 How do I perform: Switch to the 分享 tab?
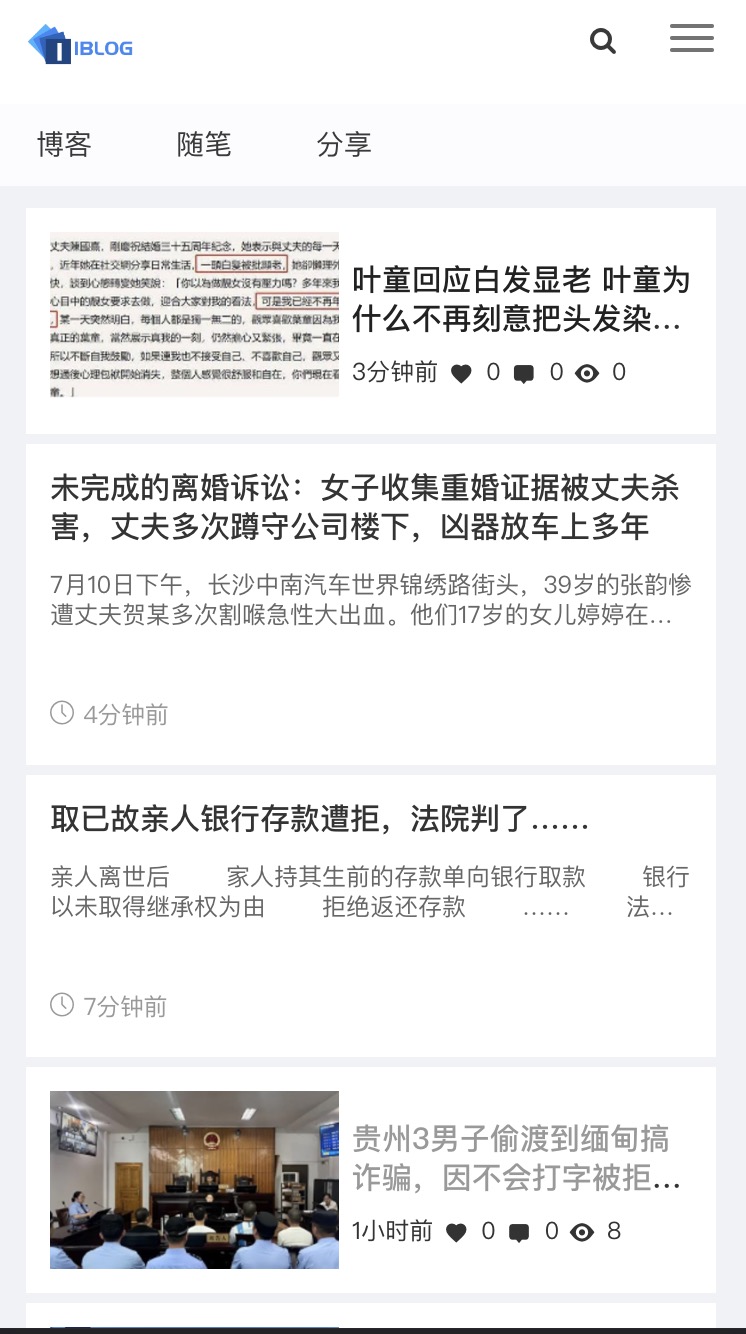point(344,144)
